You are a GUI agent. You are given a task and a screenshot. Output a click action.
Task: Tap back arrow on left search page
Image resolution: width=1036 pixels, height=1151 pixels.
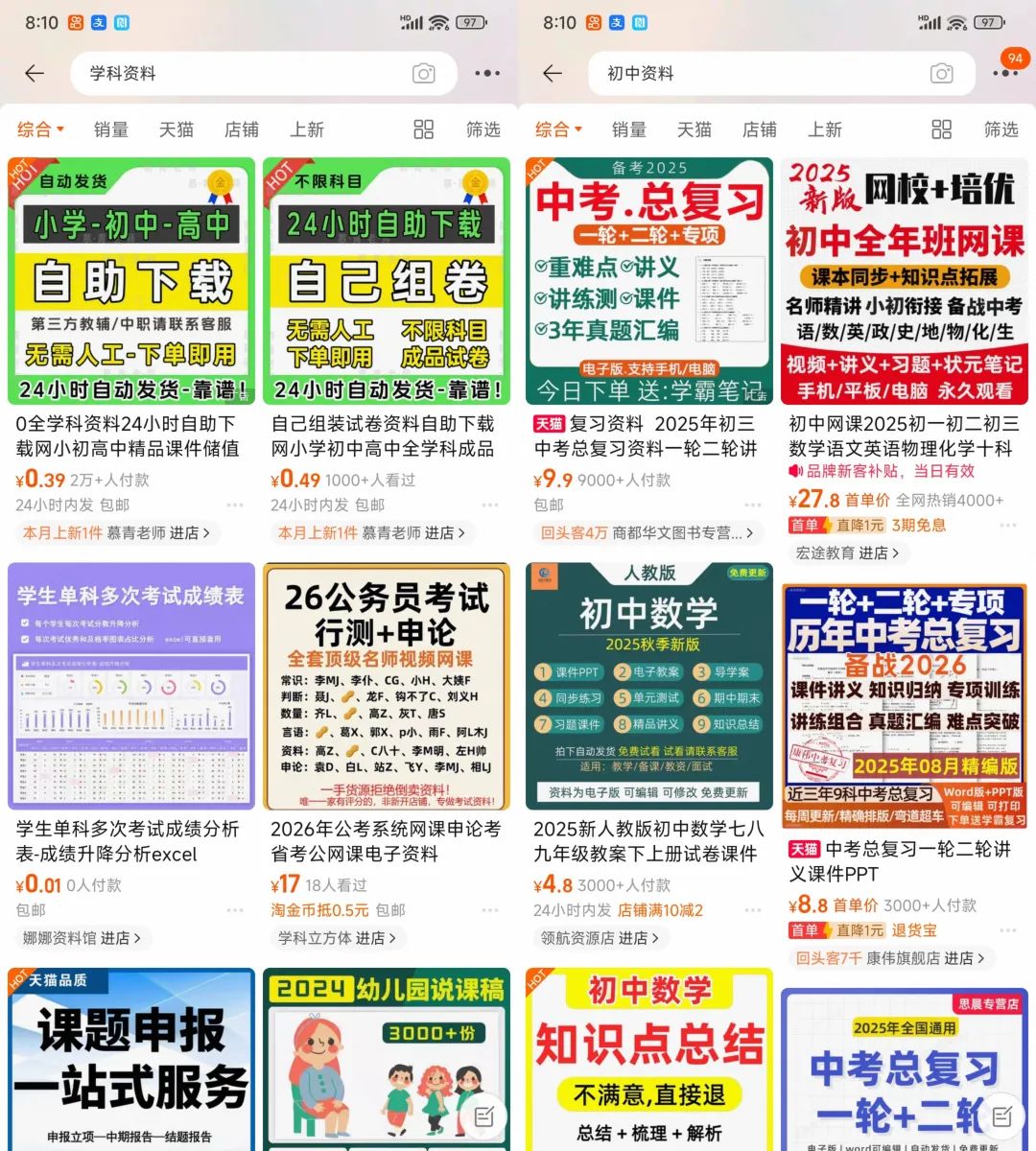click(35, 73)
